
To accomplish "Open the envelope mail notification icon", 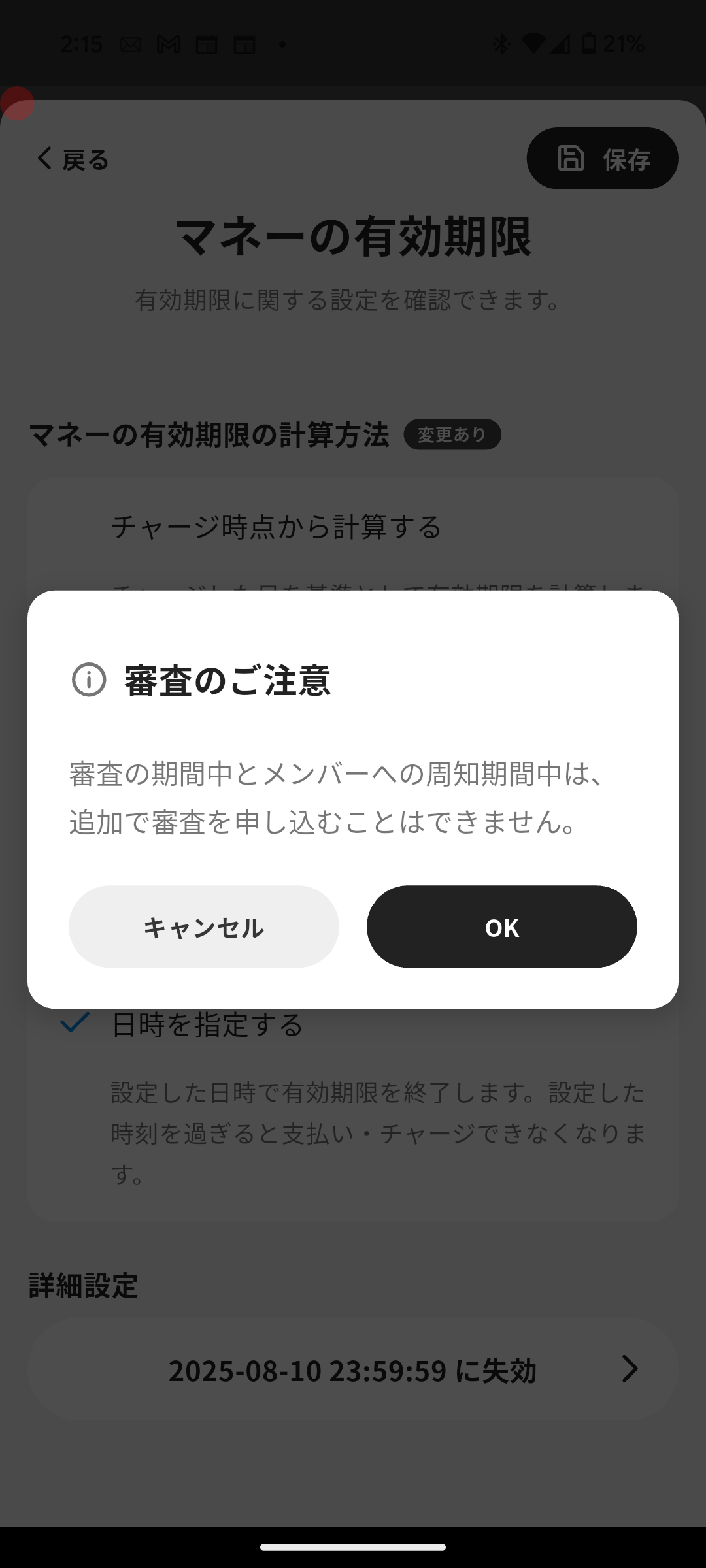I will [x=130, y=43].
